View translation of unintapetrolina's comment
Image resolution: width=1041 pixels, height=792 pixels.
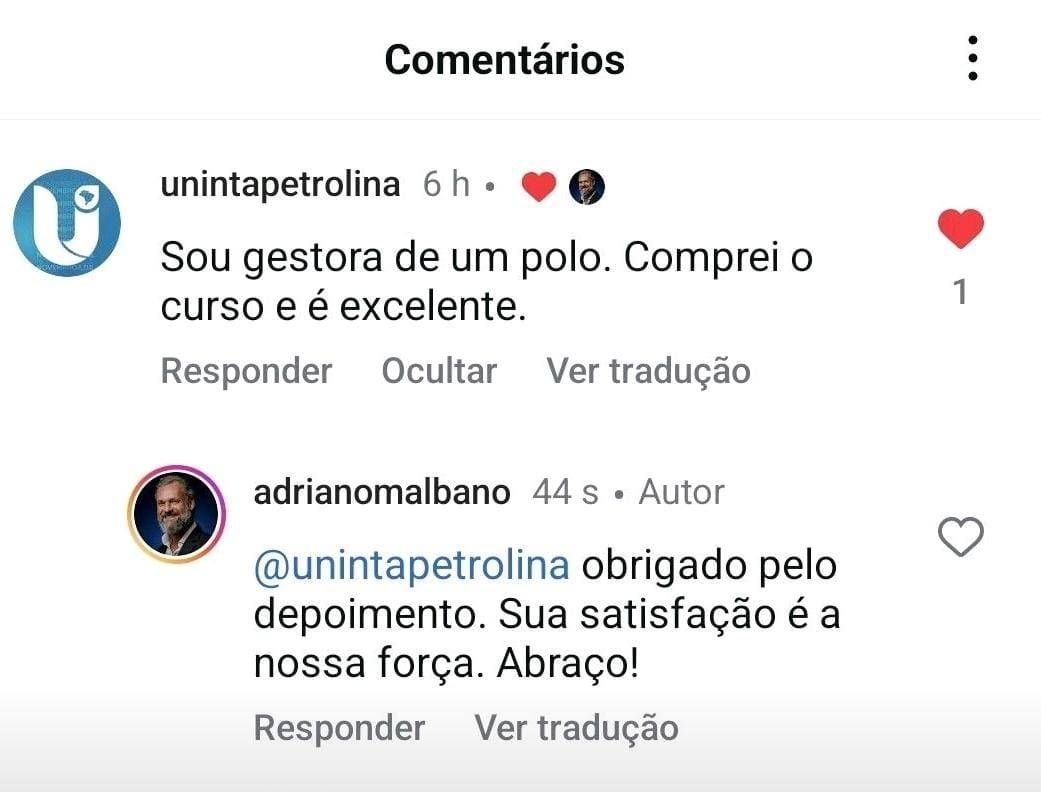click(x=648, y=371)
